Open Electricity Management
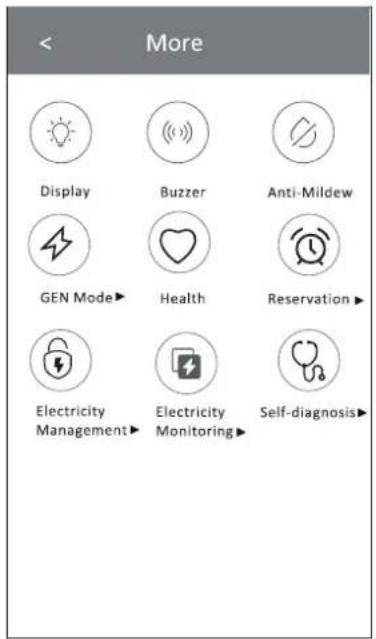This screenshot has height=639, width=376. pos(61,360)
